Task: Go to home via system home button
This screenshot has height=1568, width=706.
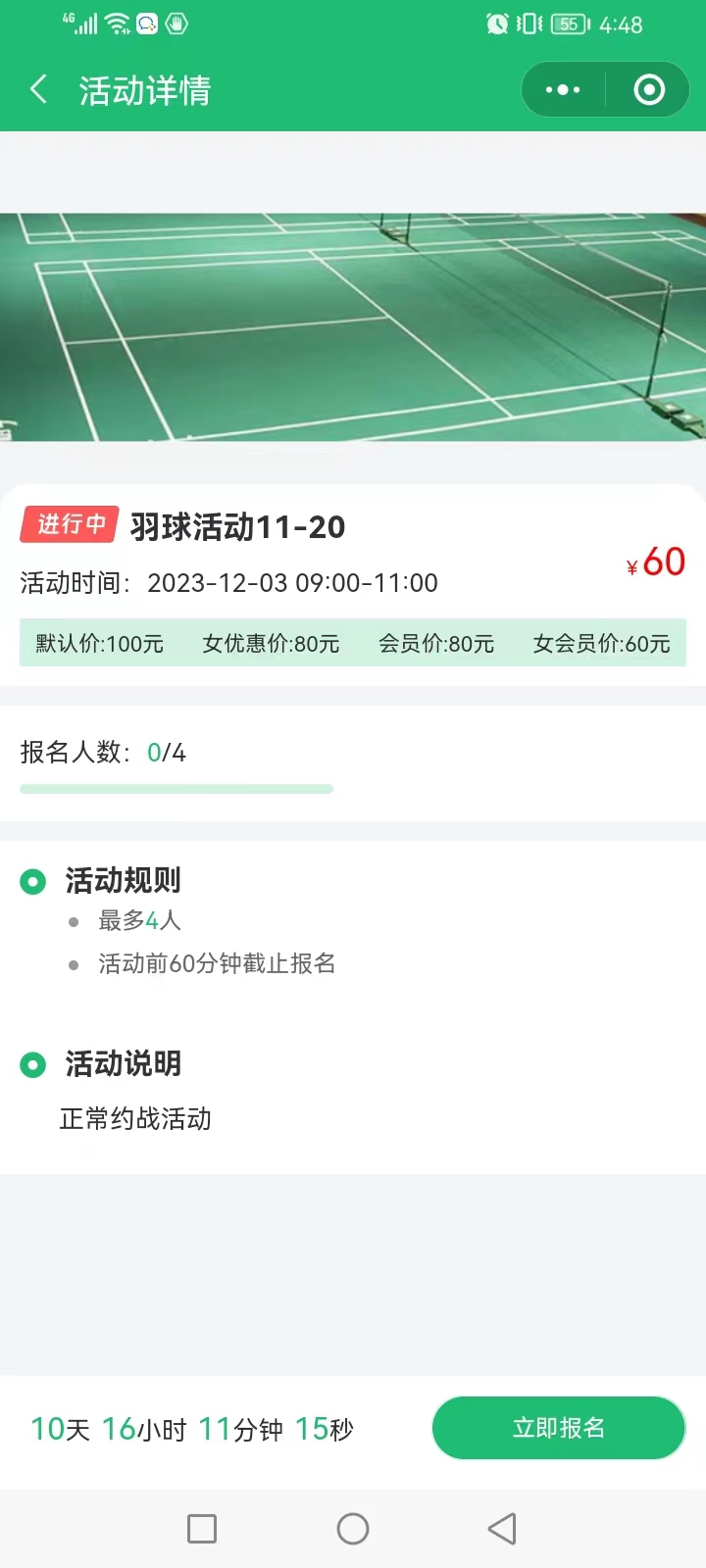Action: [x=353, y=1529]
